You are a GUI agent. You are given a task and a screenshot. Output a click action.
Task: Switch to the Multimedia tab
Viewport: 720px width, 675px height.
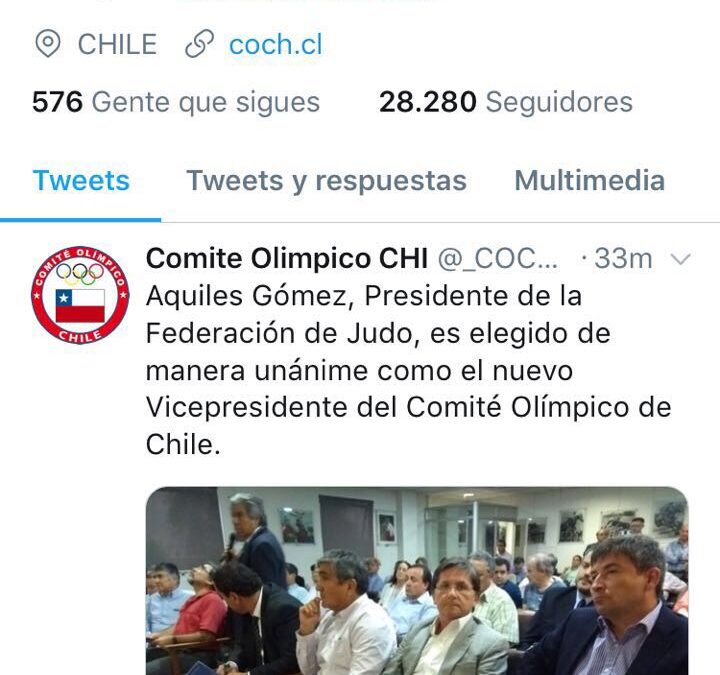pyautogui.click(x=589, y=181)
